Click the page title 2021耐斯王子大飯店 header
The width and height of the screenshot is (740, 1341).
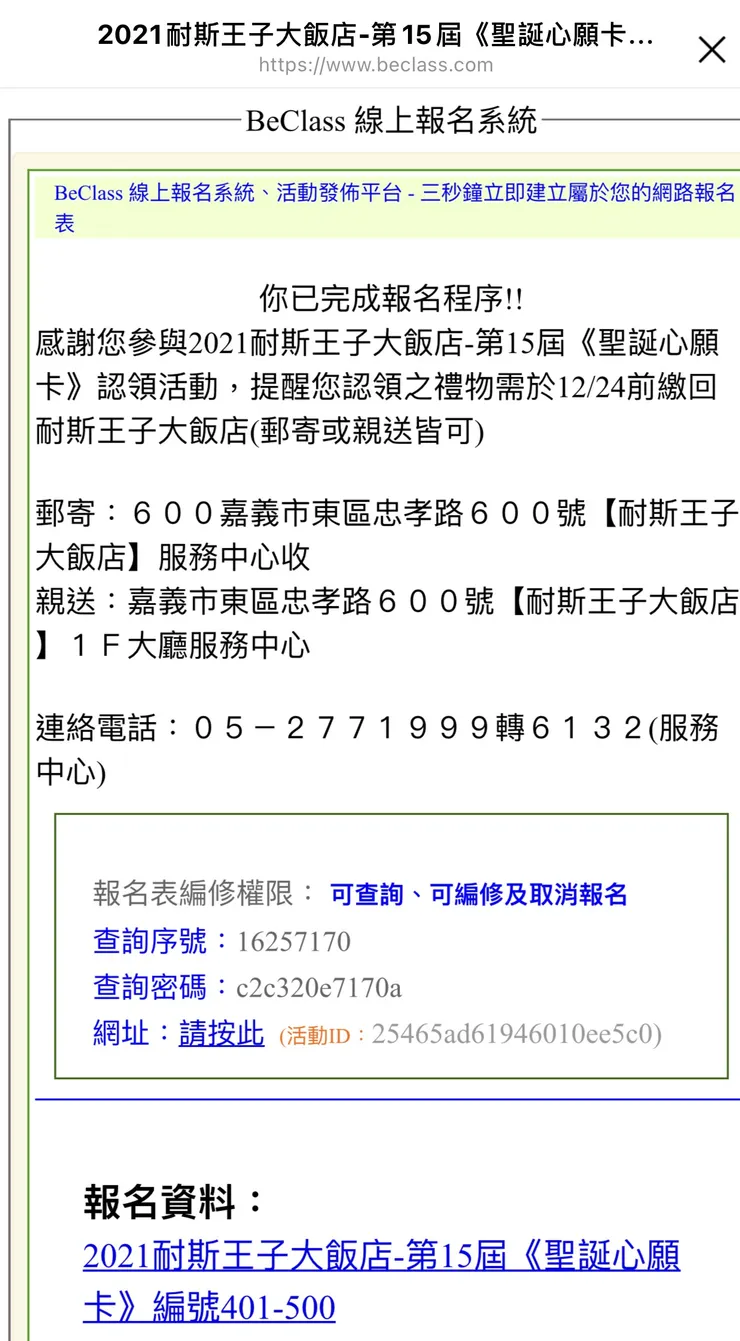[375, 36]
